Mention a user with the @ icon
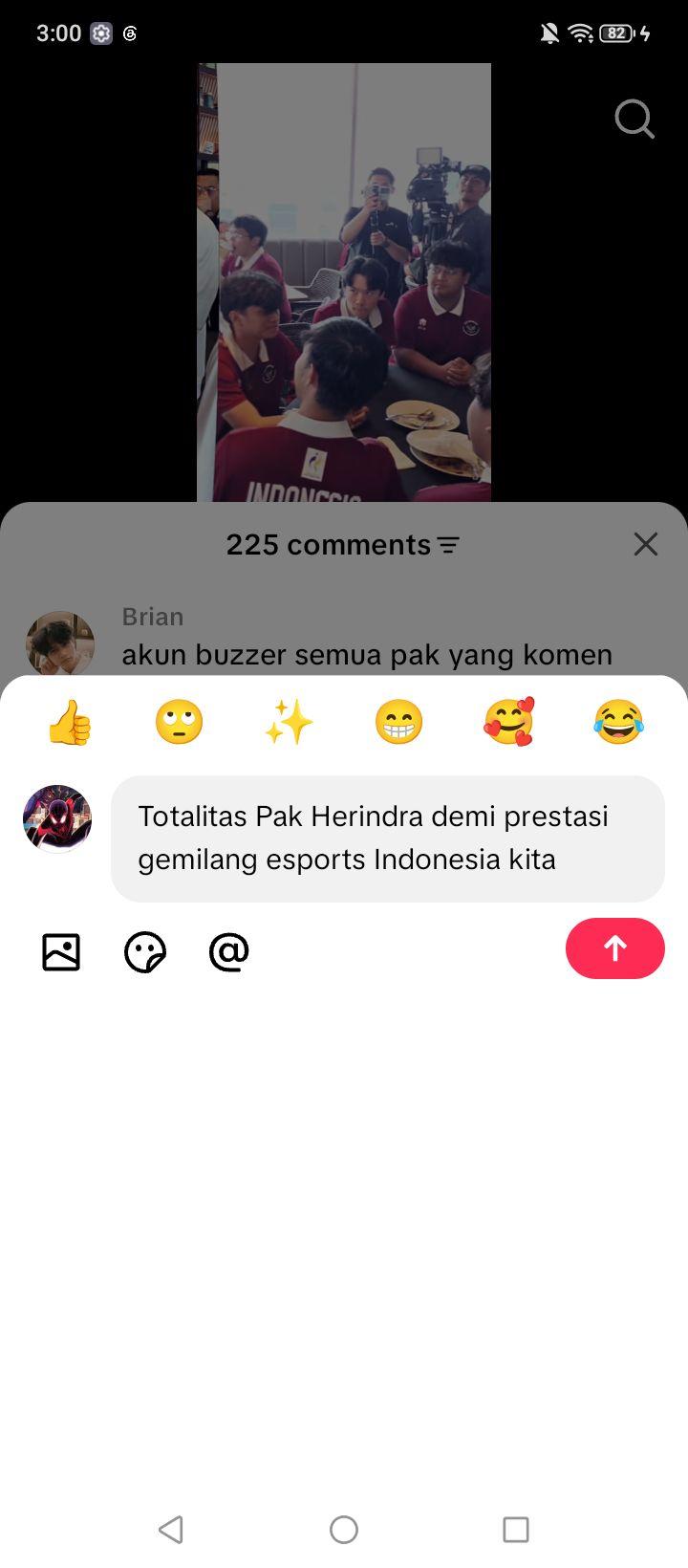The image size is (688, 1568). (x=229, y=952)
